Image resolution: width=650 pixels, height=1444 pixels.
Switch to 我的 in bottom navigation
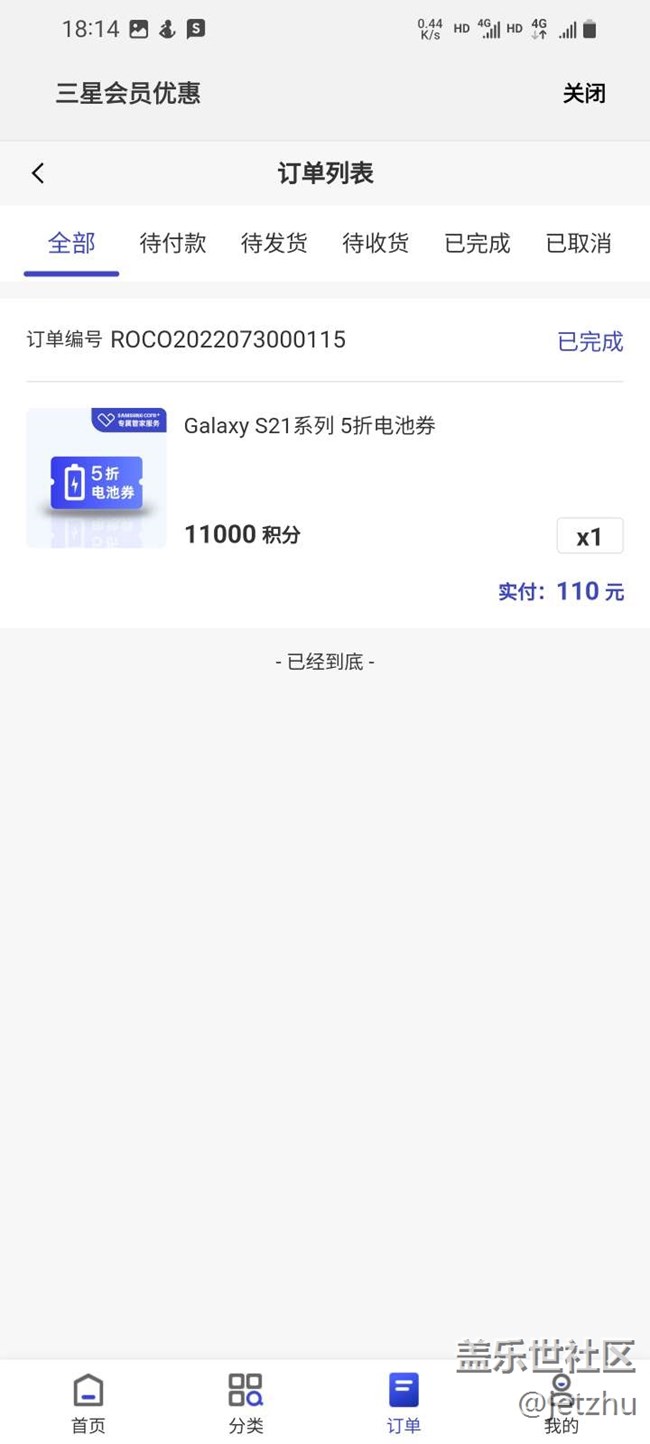(561, 1402)
